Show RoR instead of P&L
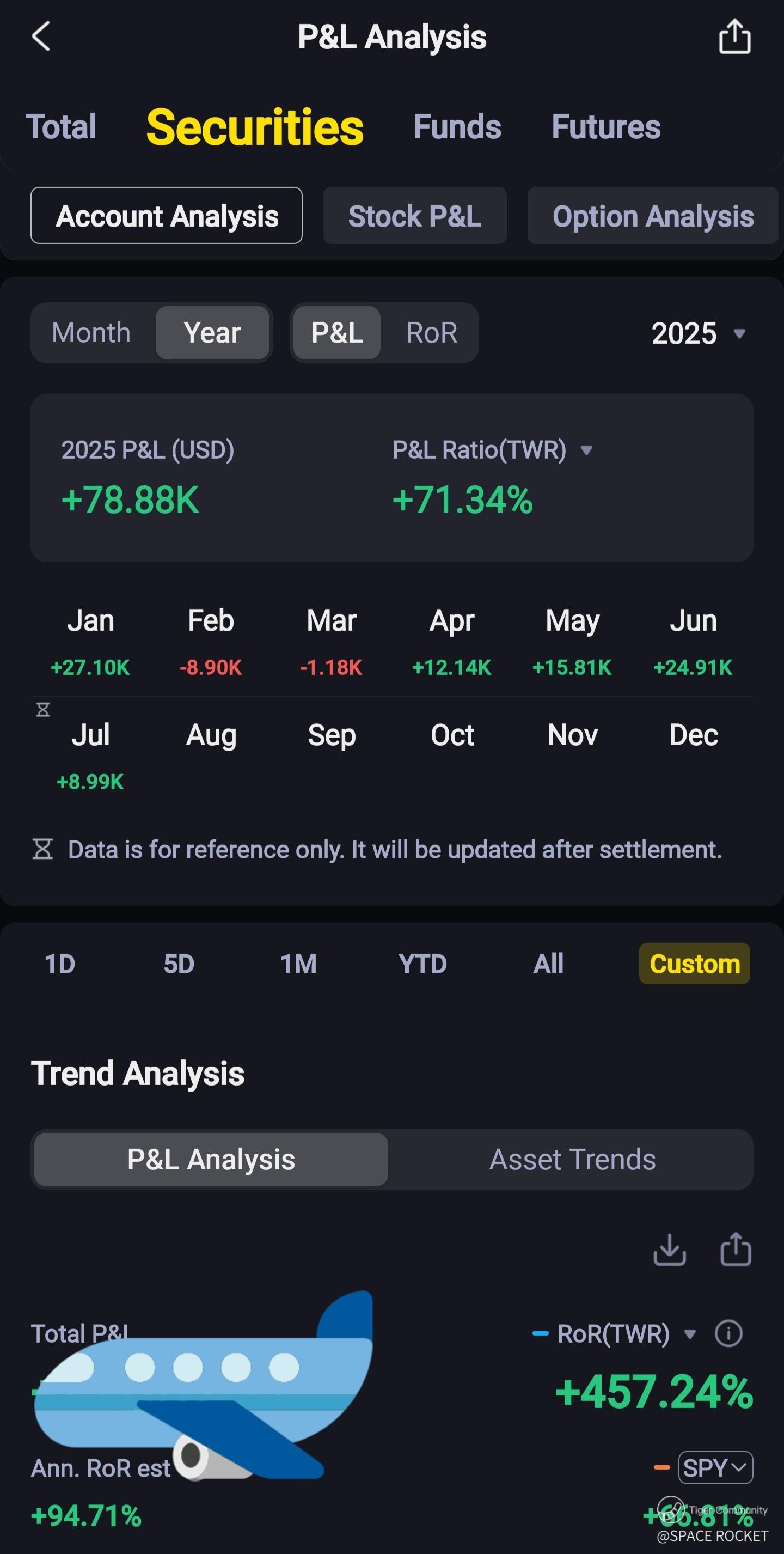 [x=432, y=333]
